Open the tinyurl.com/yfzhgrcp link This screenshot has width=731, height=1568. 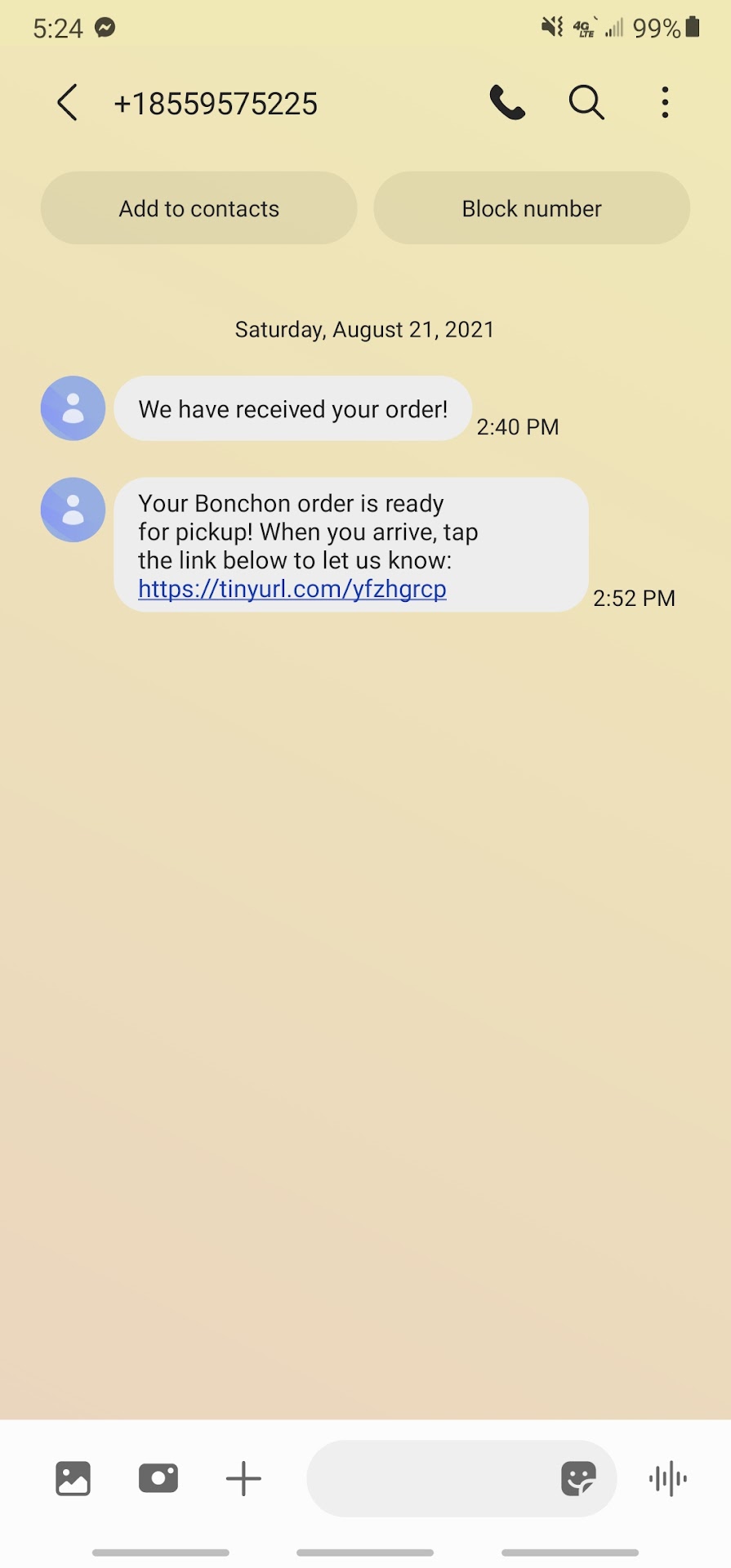292,589
